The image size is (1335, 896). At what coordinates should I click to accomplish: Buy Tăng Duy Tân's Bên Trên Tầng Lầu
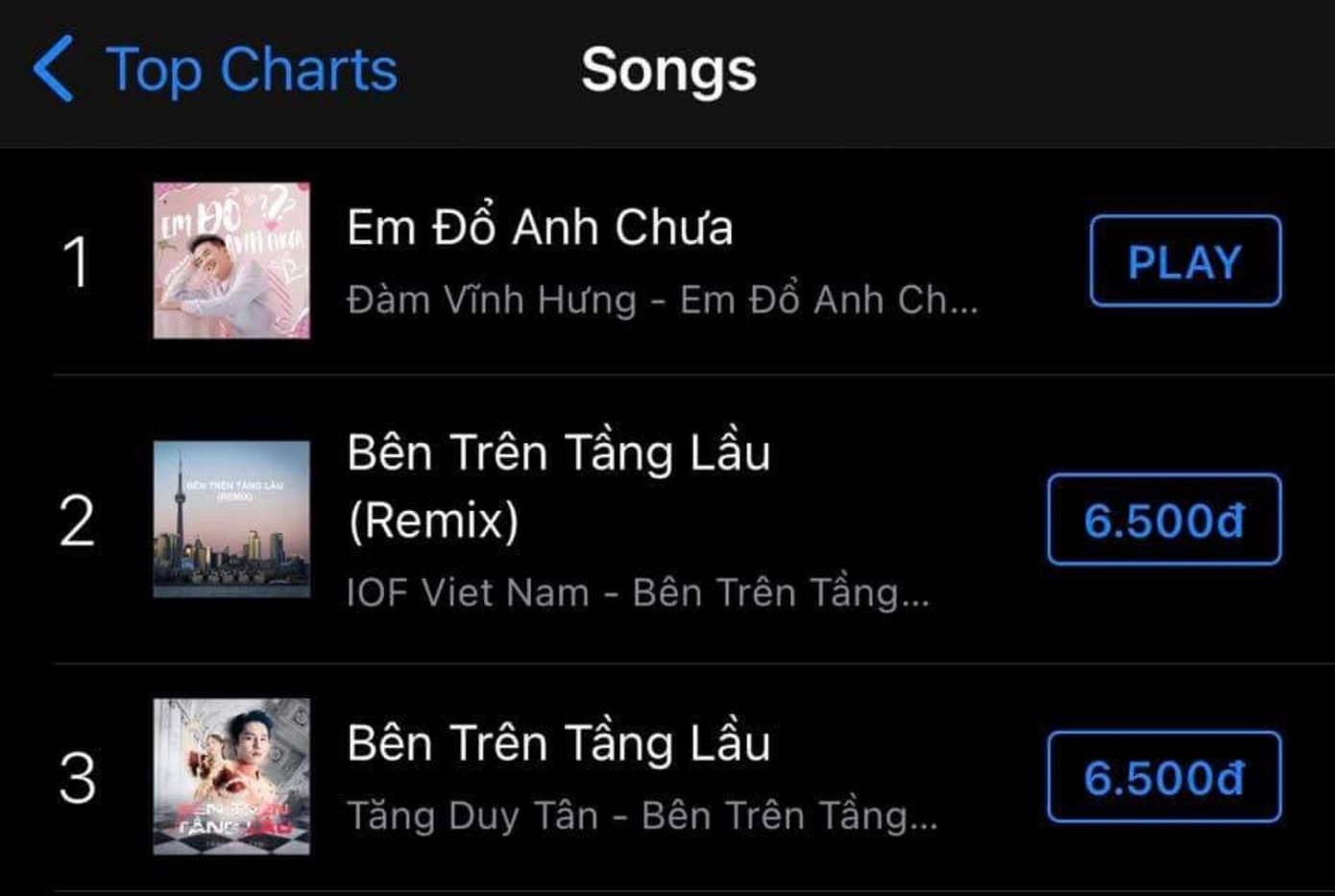[1163, 777]
